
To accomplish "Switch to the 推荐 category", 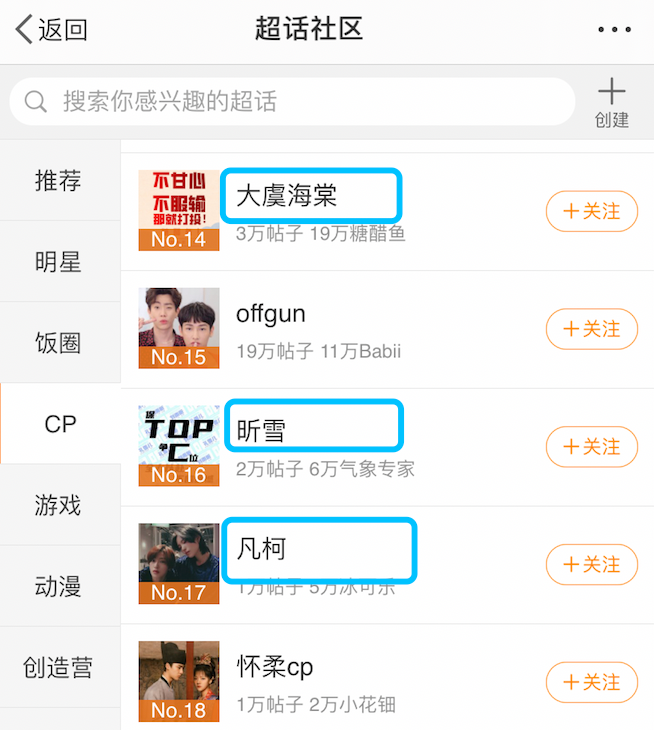I will point(58,181).
